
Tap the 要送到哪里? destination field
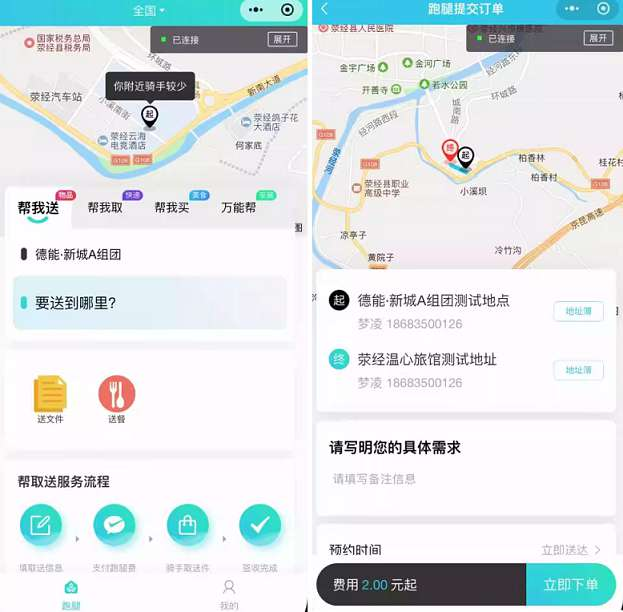[x=149, y=303]
